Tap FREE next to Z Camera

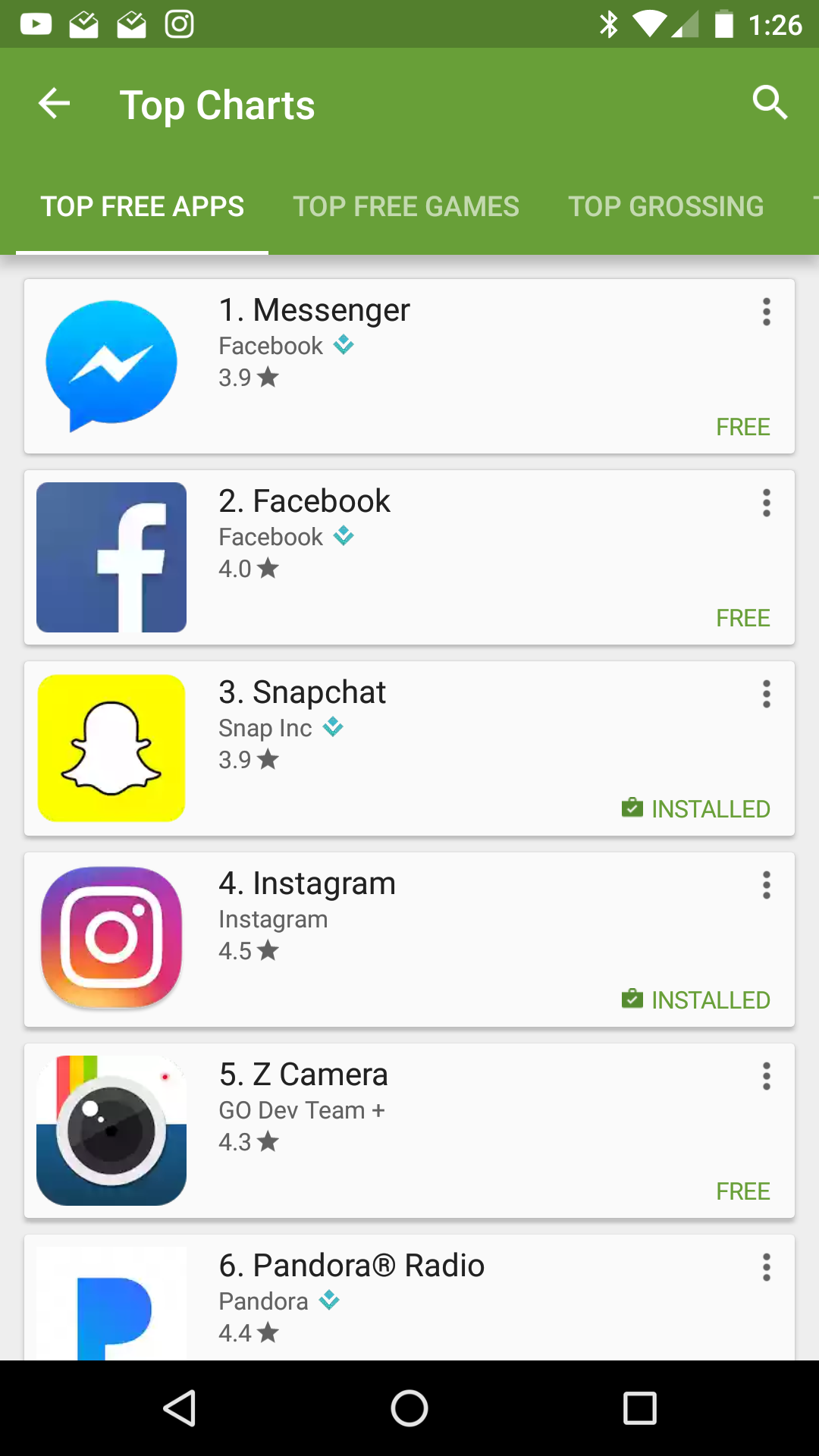pos(743,1191)
